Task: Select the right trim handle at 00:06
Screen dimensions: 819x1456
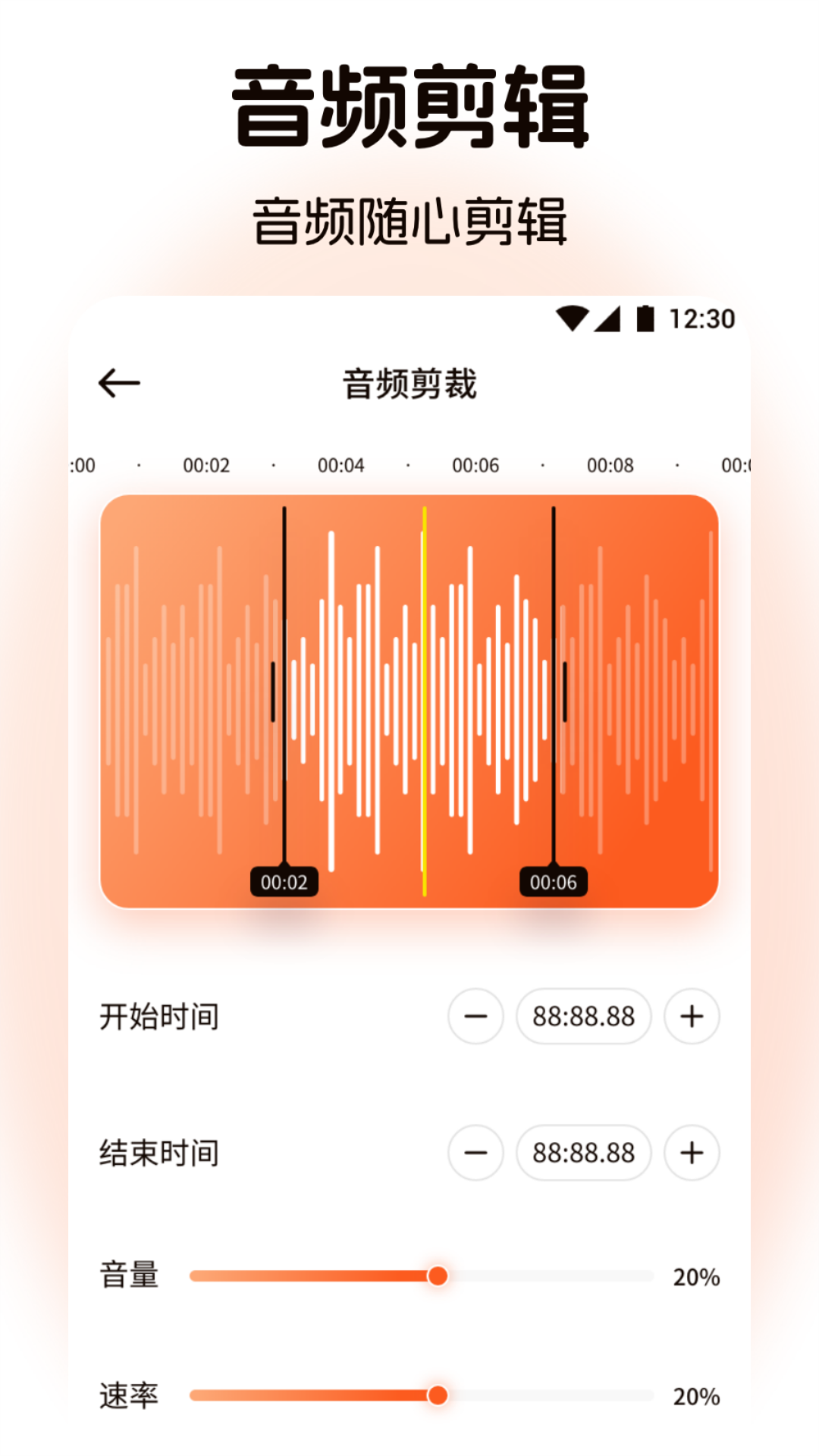Action: [554, 690]
